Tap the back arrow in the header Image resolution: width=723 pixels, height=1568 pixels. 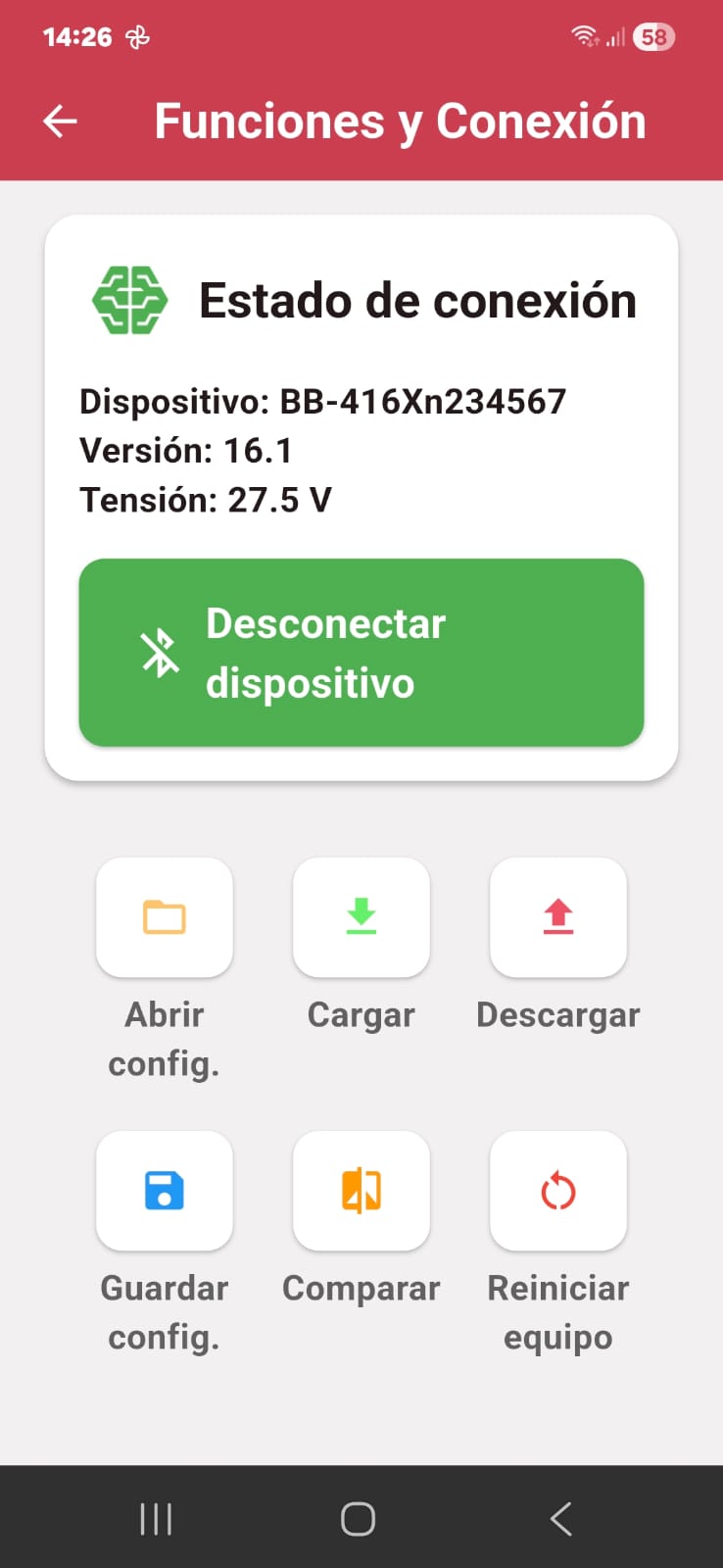pyautogui.click(x=60, y=121)
